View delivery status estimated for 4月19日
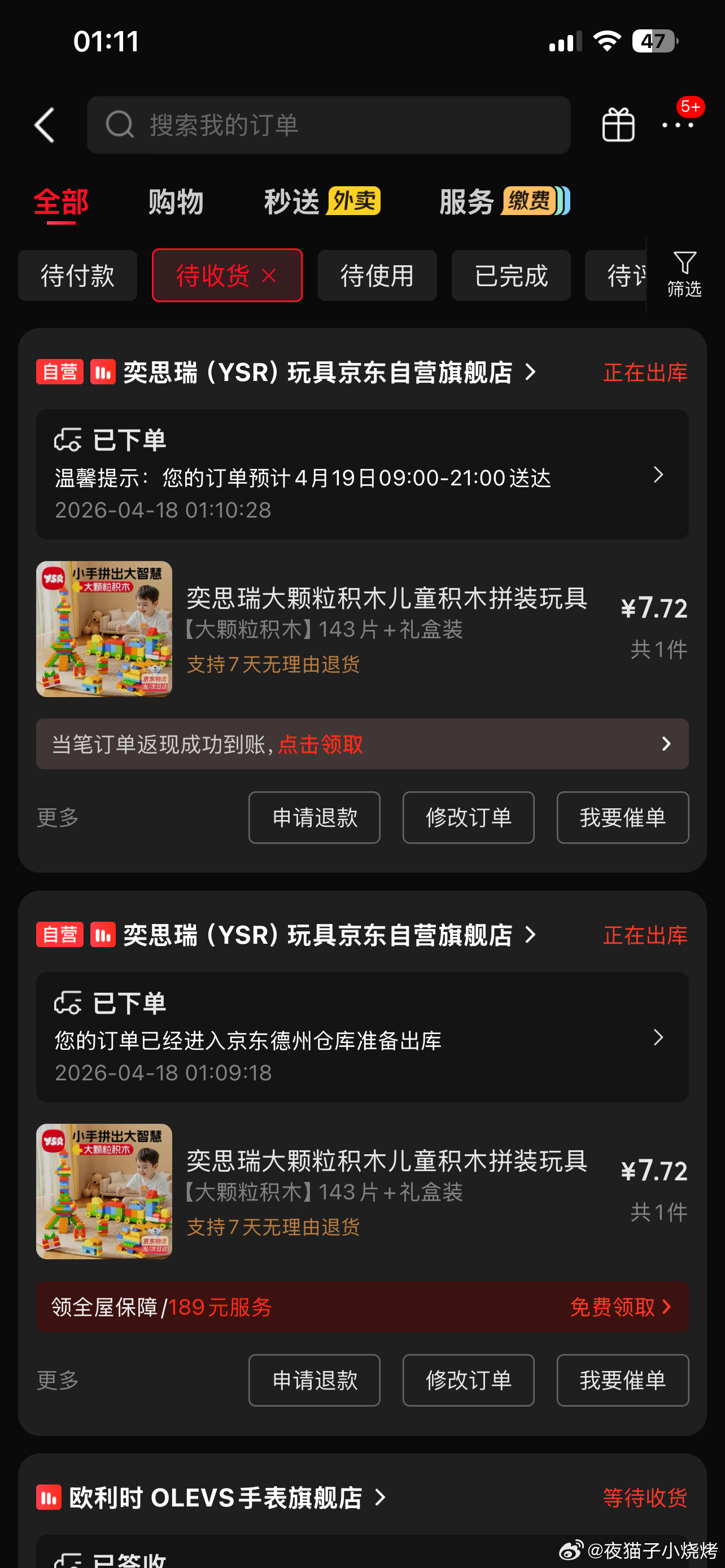 point(362,475)
